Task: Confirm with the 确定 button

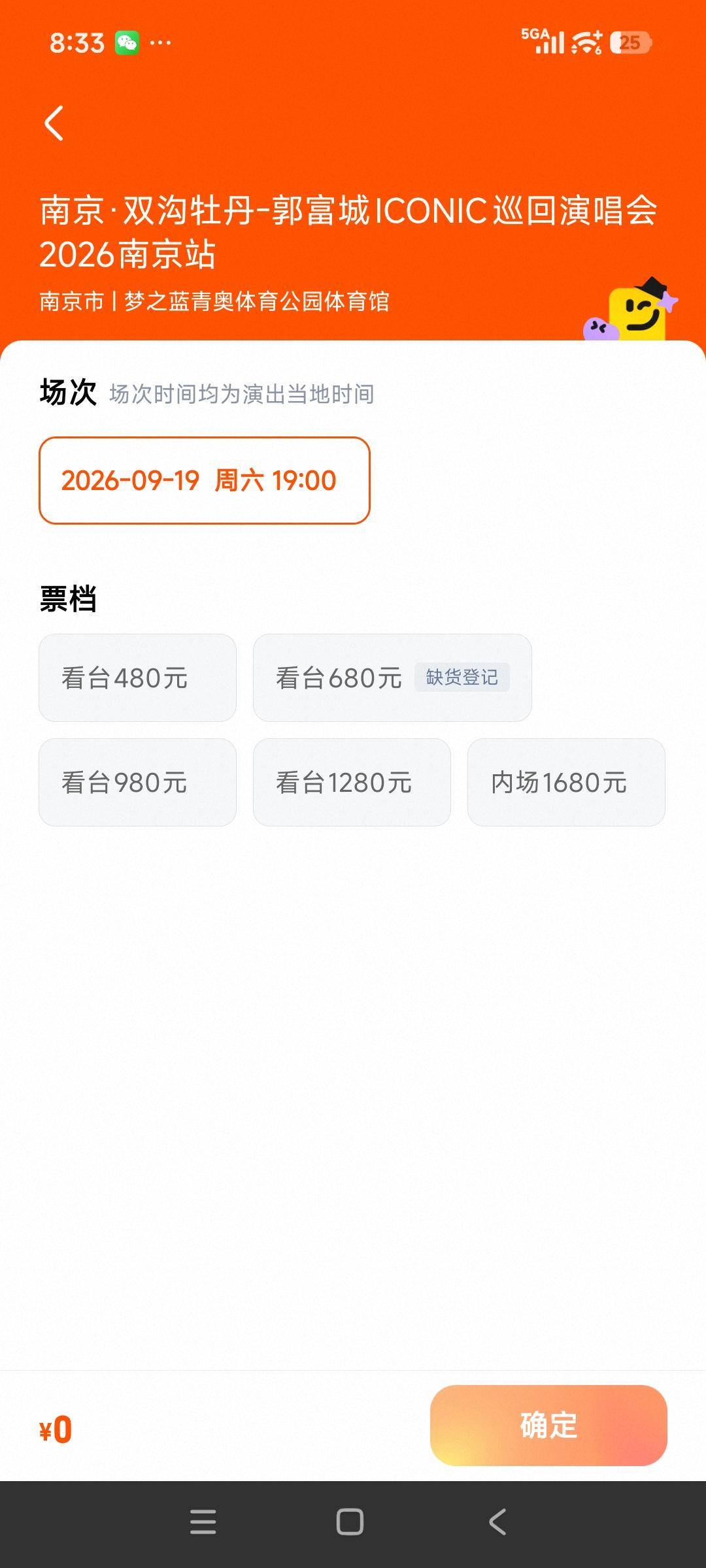Action: tap(548, 1425)
